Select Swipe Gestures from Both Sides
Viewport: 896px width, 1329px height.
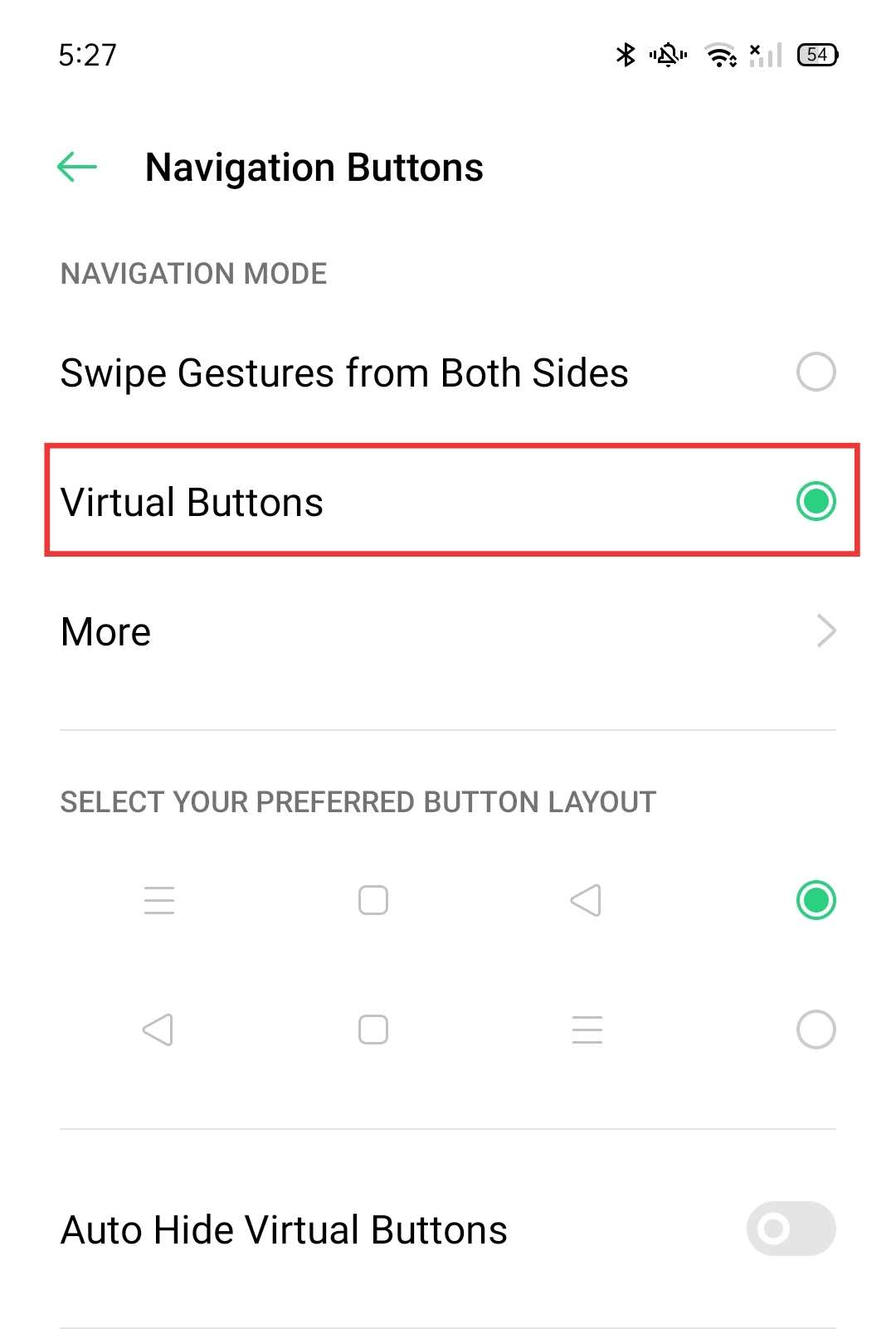tap(816, 372)
